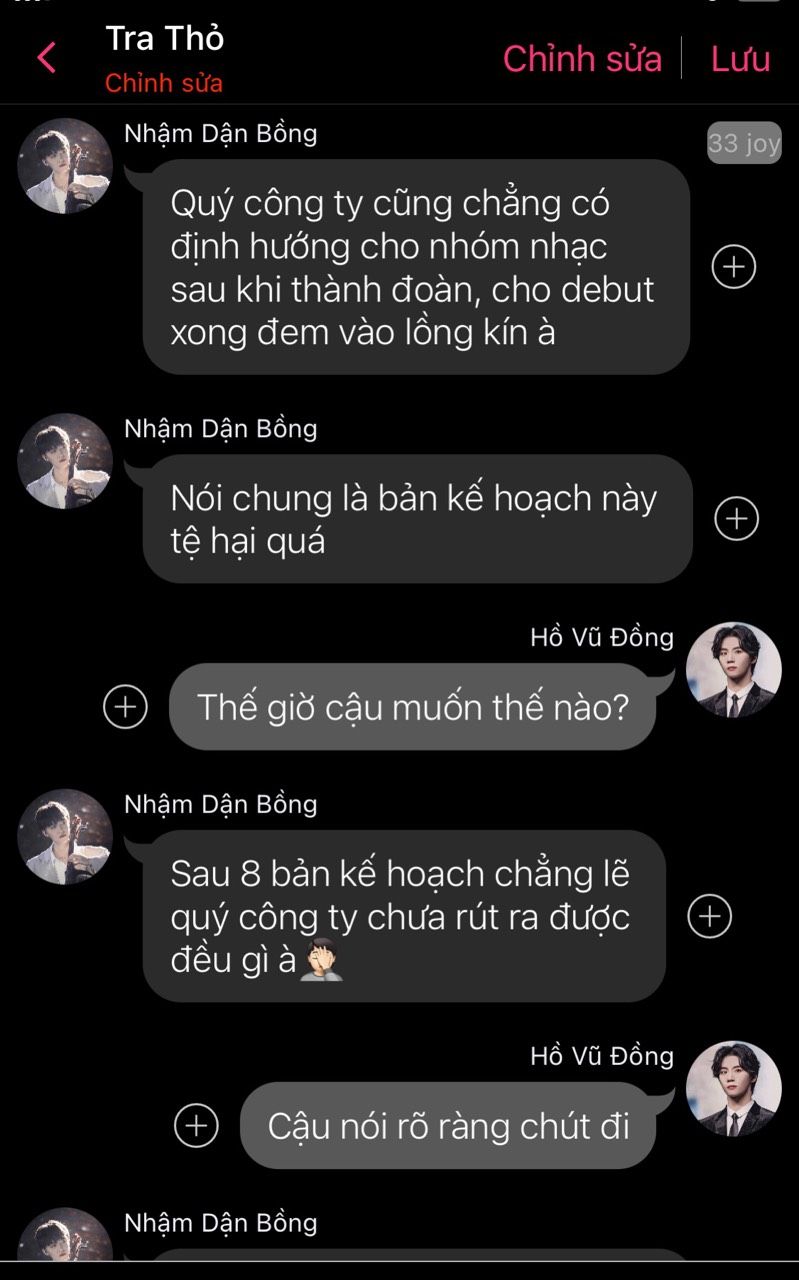This screenshot has width=799, height=1280.
Task: Tap Chỉnh sửa beside the Lưu button
Action: [582, 59]
